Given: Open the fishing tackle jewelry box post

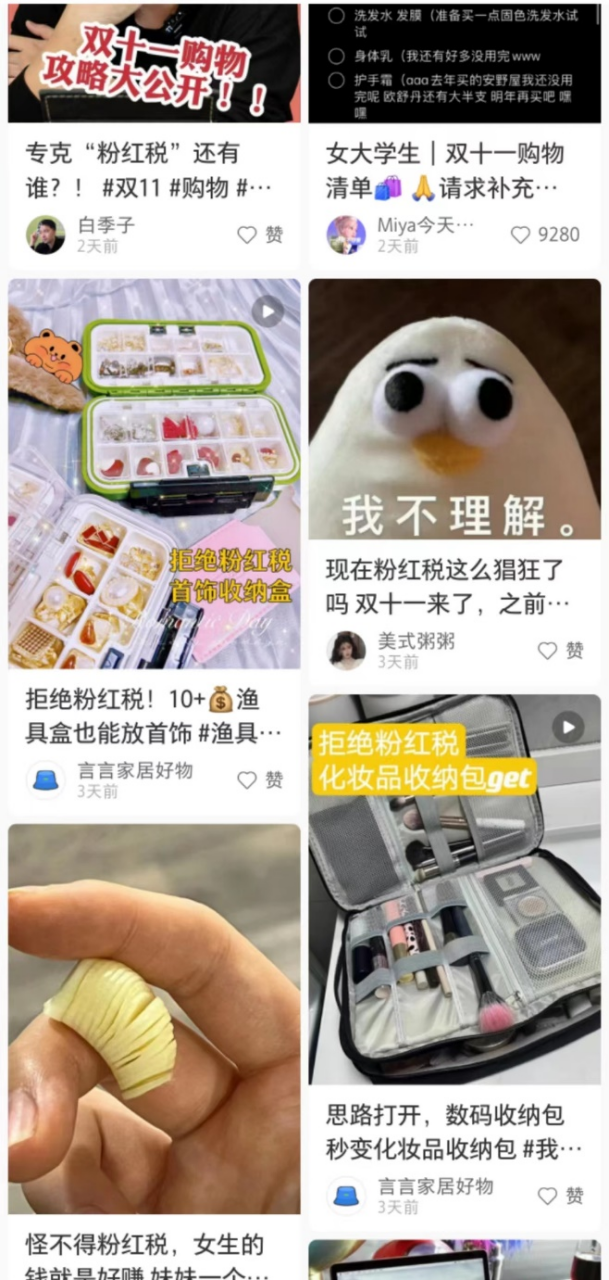Looking at the screenshot, I should 154,473.
